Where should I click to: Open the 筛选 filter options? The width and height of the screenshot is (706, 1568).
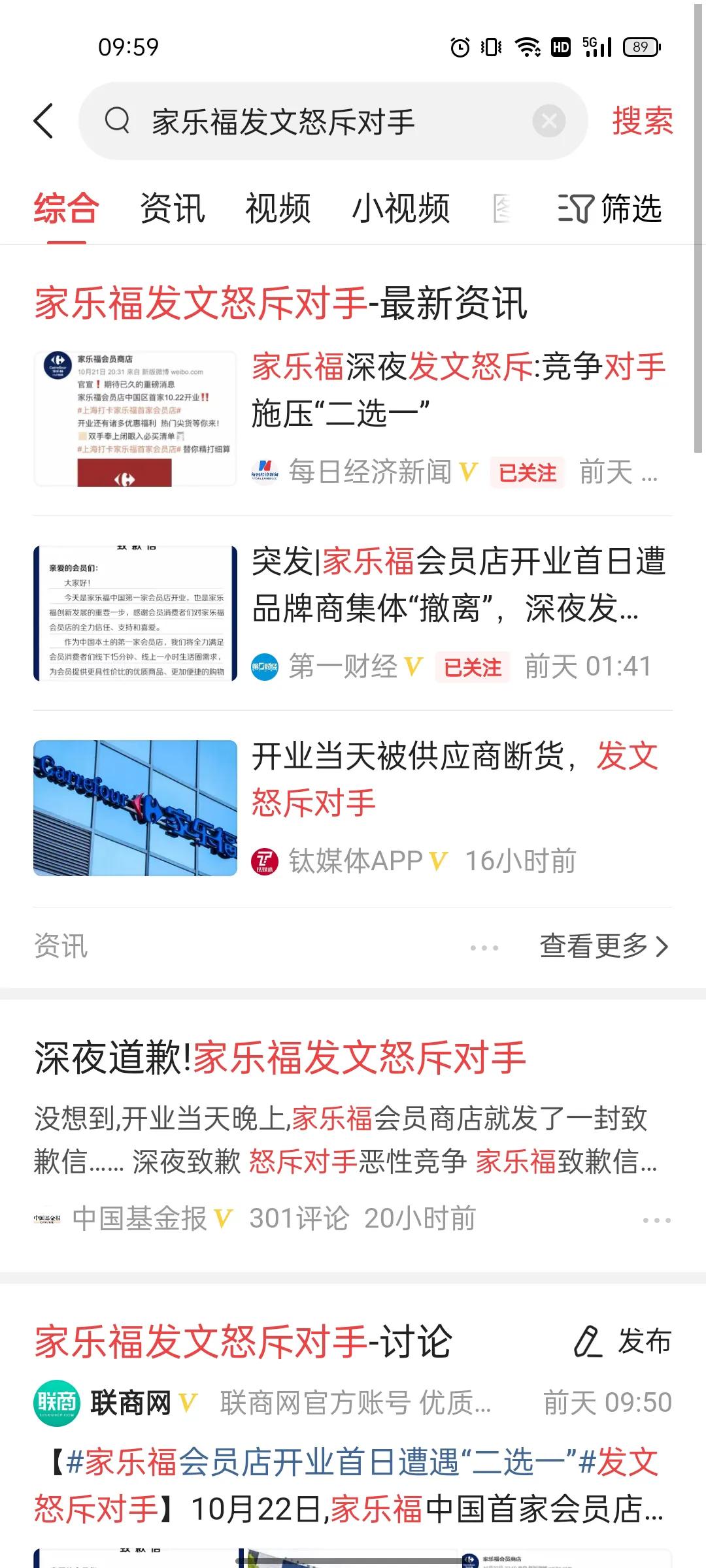coord(610,209)
